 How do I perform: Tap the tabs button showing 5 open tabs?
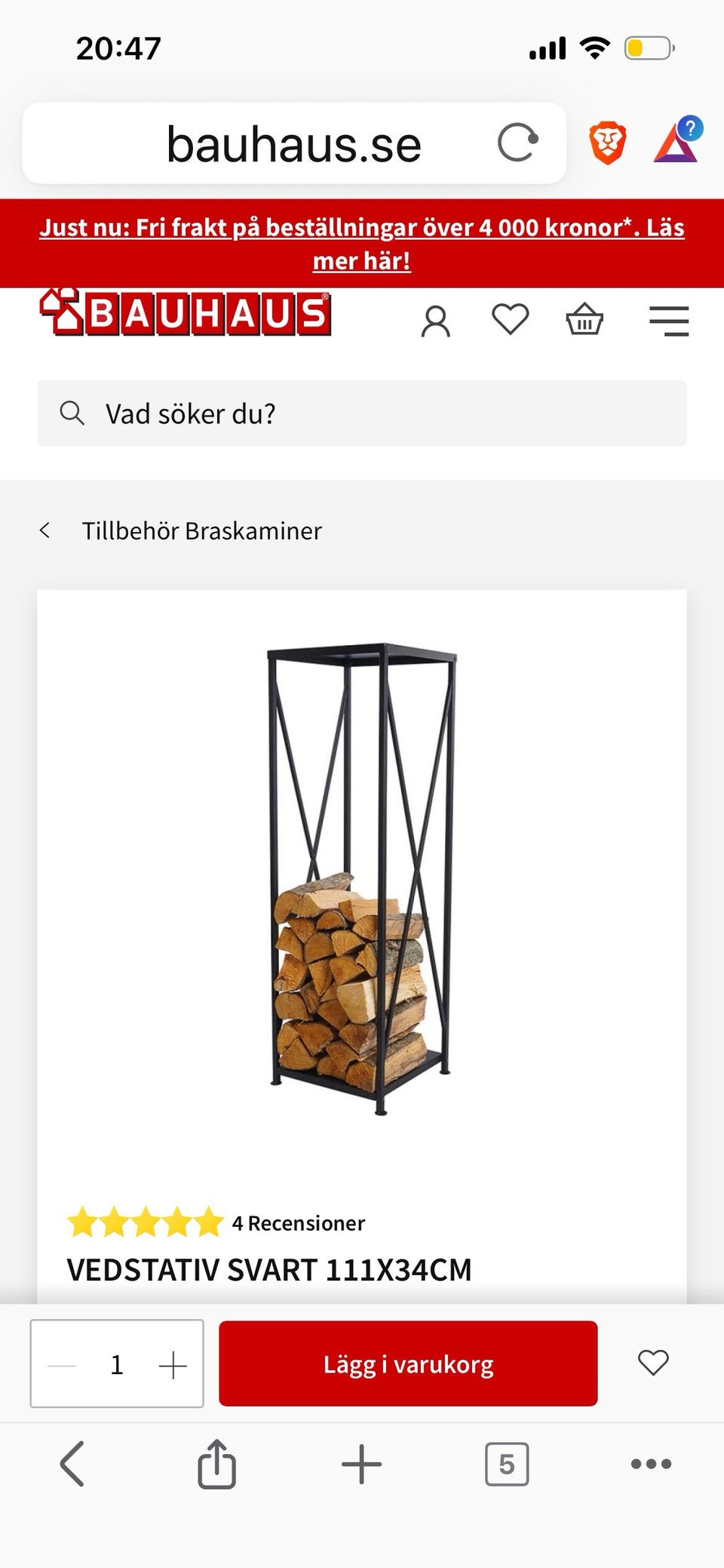pyautogui.click(x=507, y=1465)
